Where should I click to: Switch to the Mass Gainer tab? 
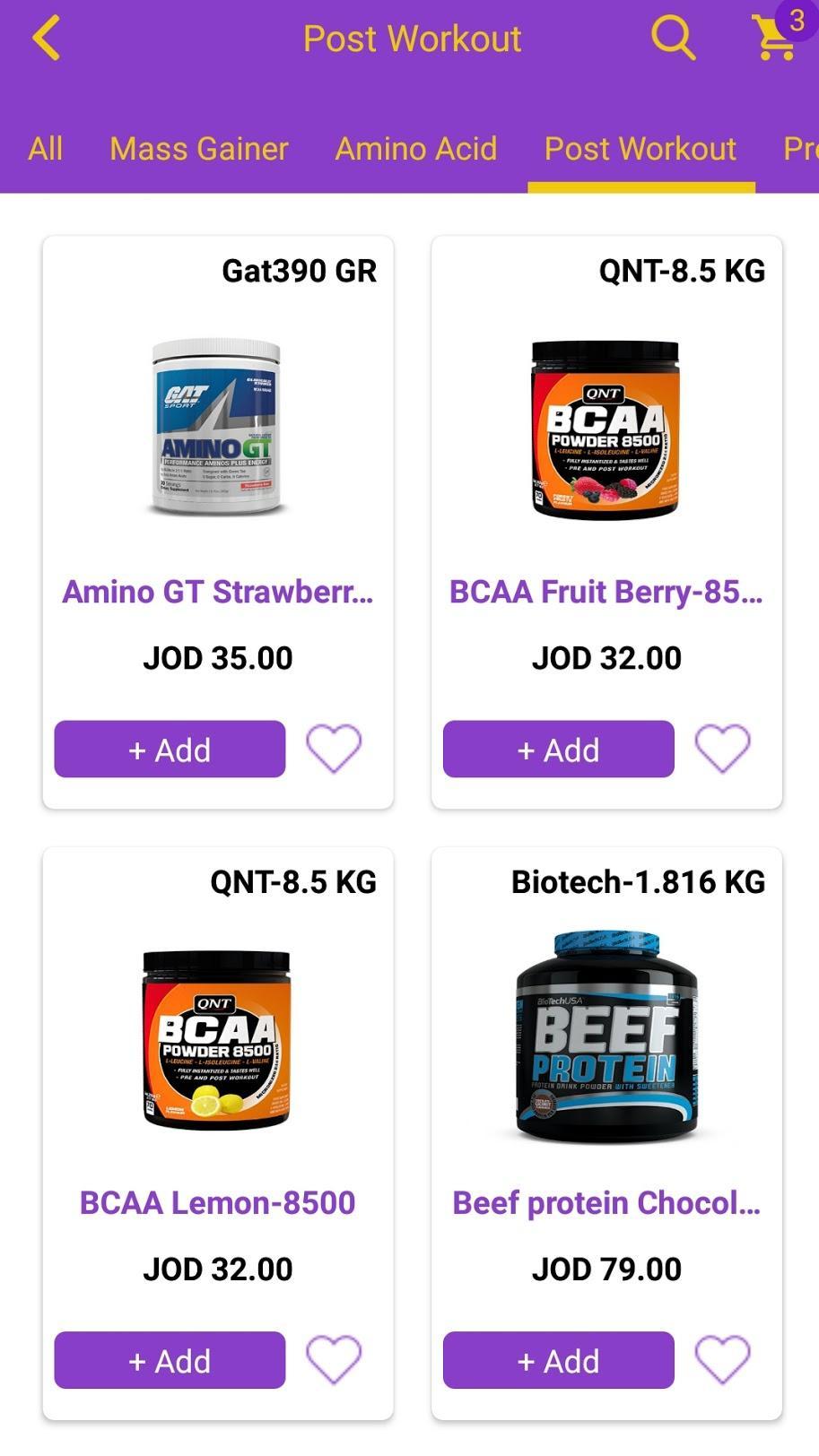199,148
